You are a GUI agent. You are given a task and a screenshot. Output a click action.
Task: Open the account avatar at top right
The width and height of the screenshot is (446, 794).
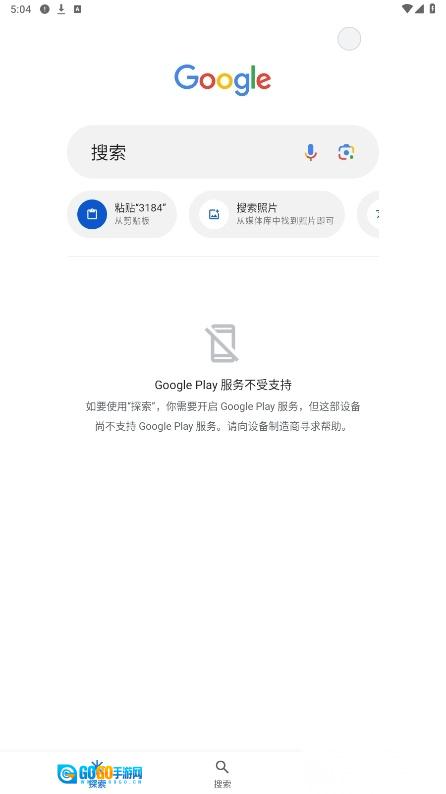[349, 39]
